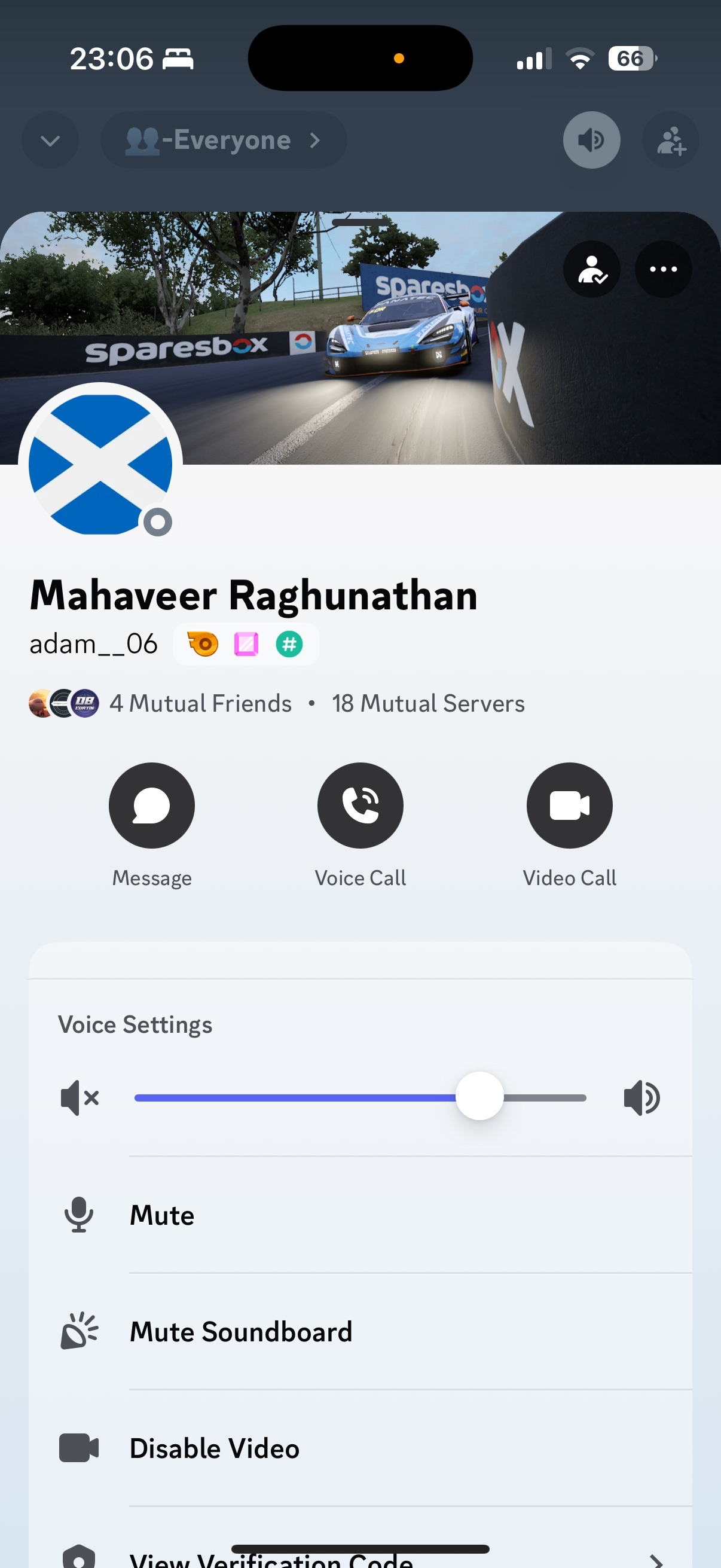
Task: Open the three-dots overflow menu
Action: point(662,269)
